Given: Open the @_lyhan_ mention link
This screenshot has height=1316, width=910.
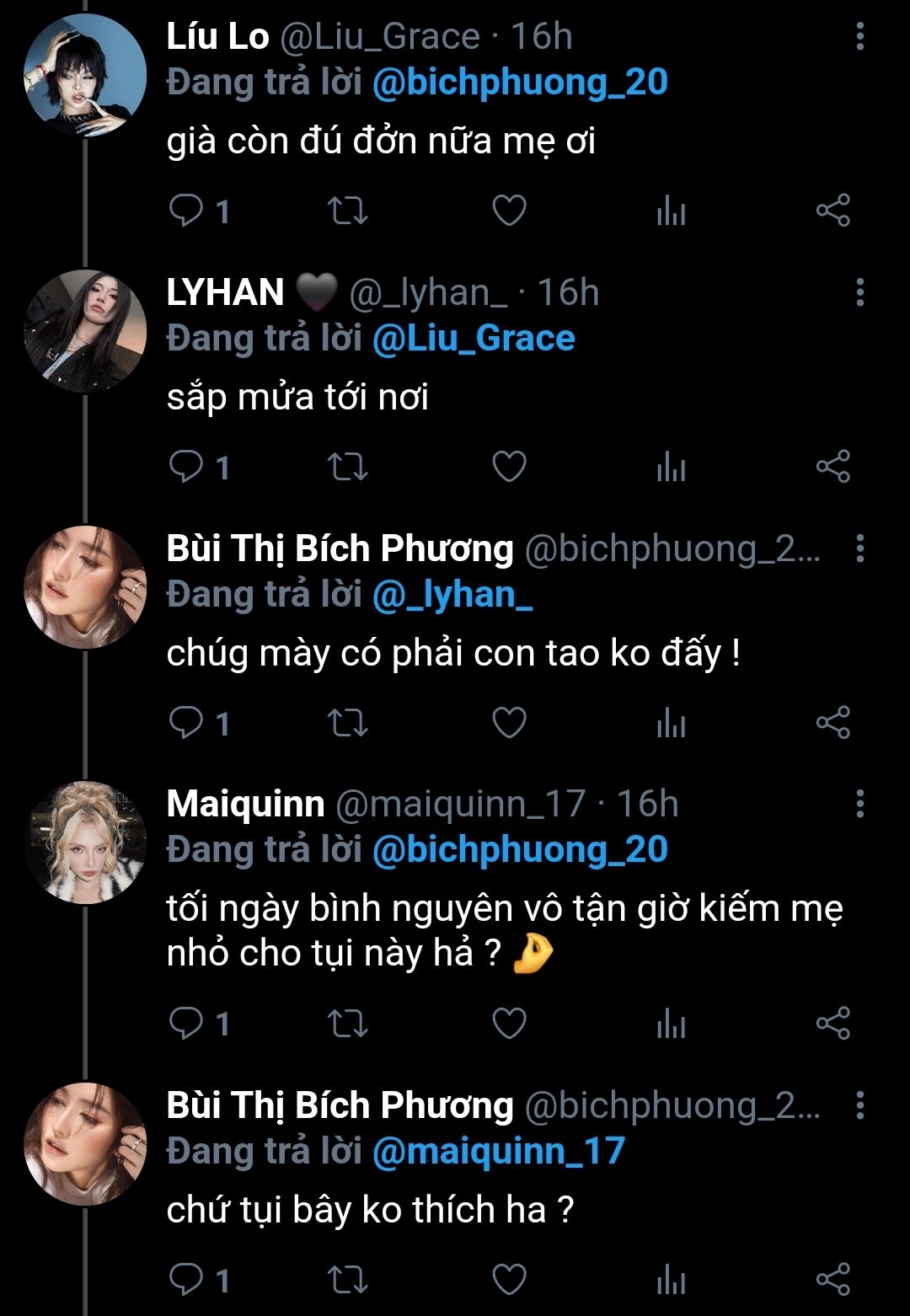Looking at the screenshot, I should 452,595.
